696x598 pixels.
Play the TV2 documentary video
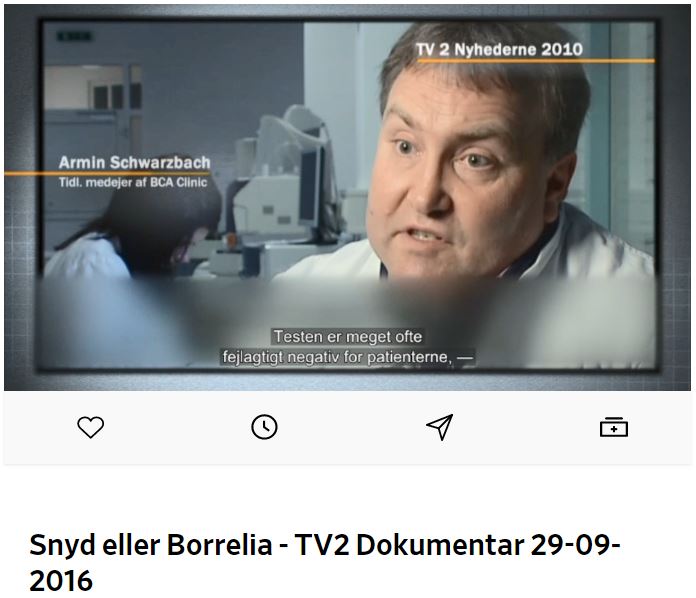point(348,195)
